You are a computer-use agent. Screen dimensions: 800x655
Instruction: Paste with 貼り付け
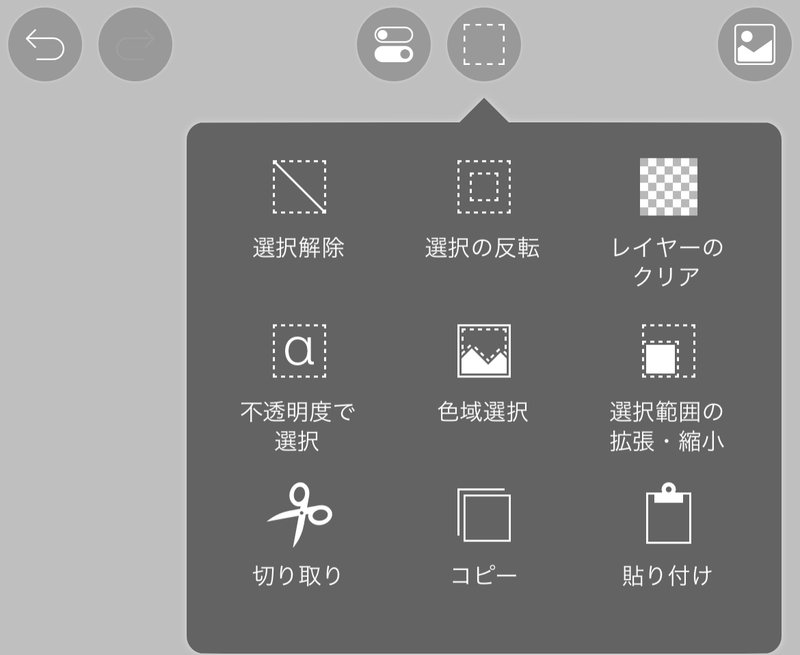click(x=667, y=535)
